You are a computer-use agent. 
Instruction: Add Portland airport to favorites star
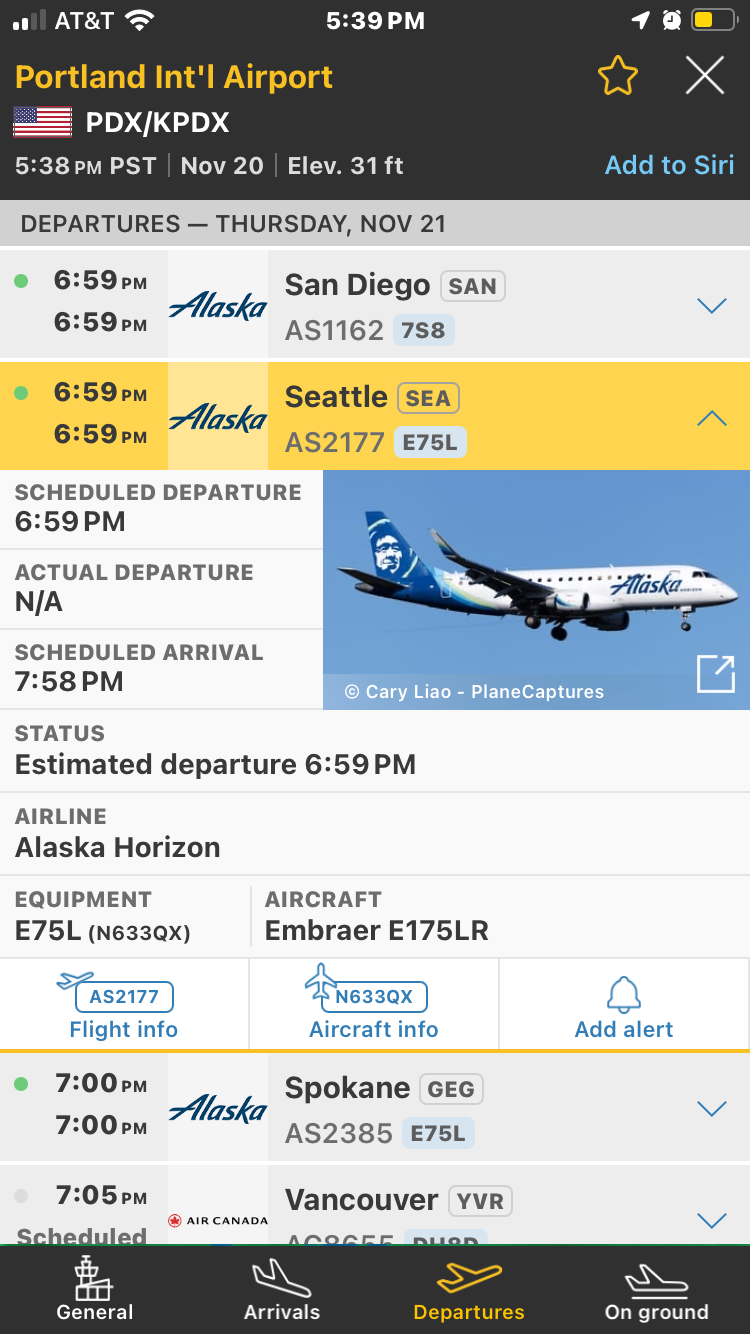(617, 77)
